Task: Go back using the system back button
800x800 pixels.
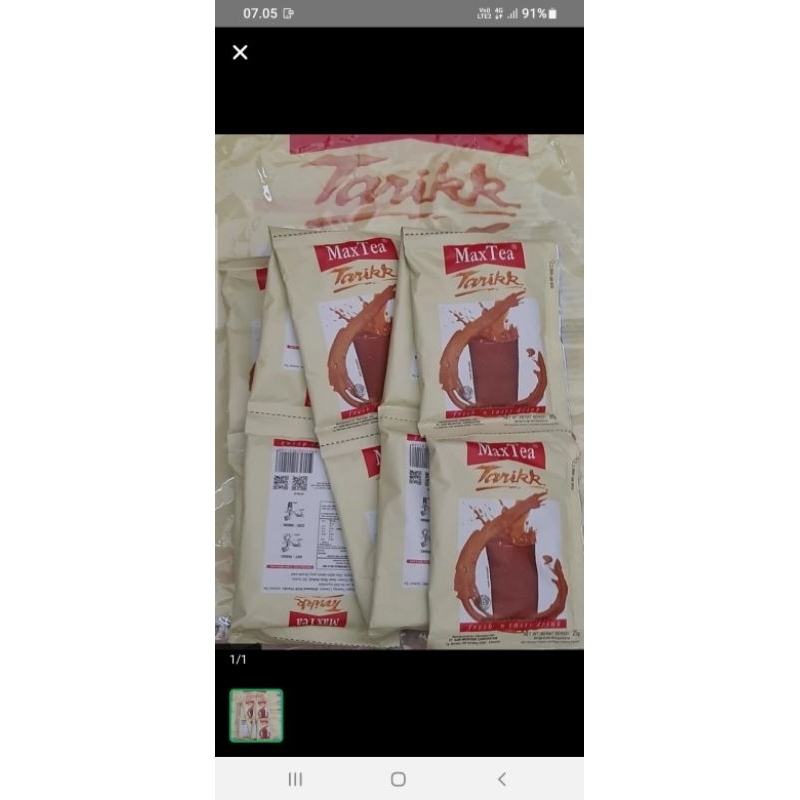Action: (x=502, y=779)
